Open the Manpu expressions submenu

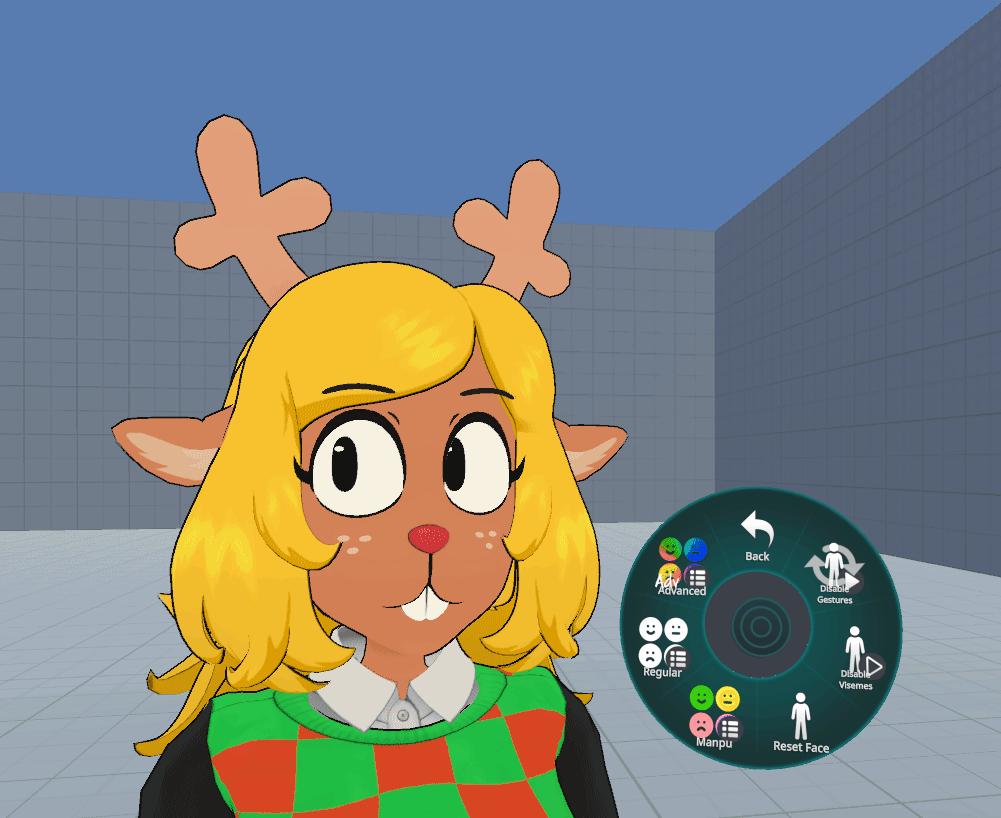[714, 713]
